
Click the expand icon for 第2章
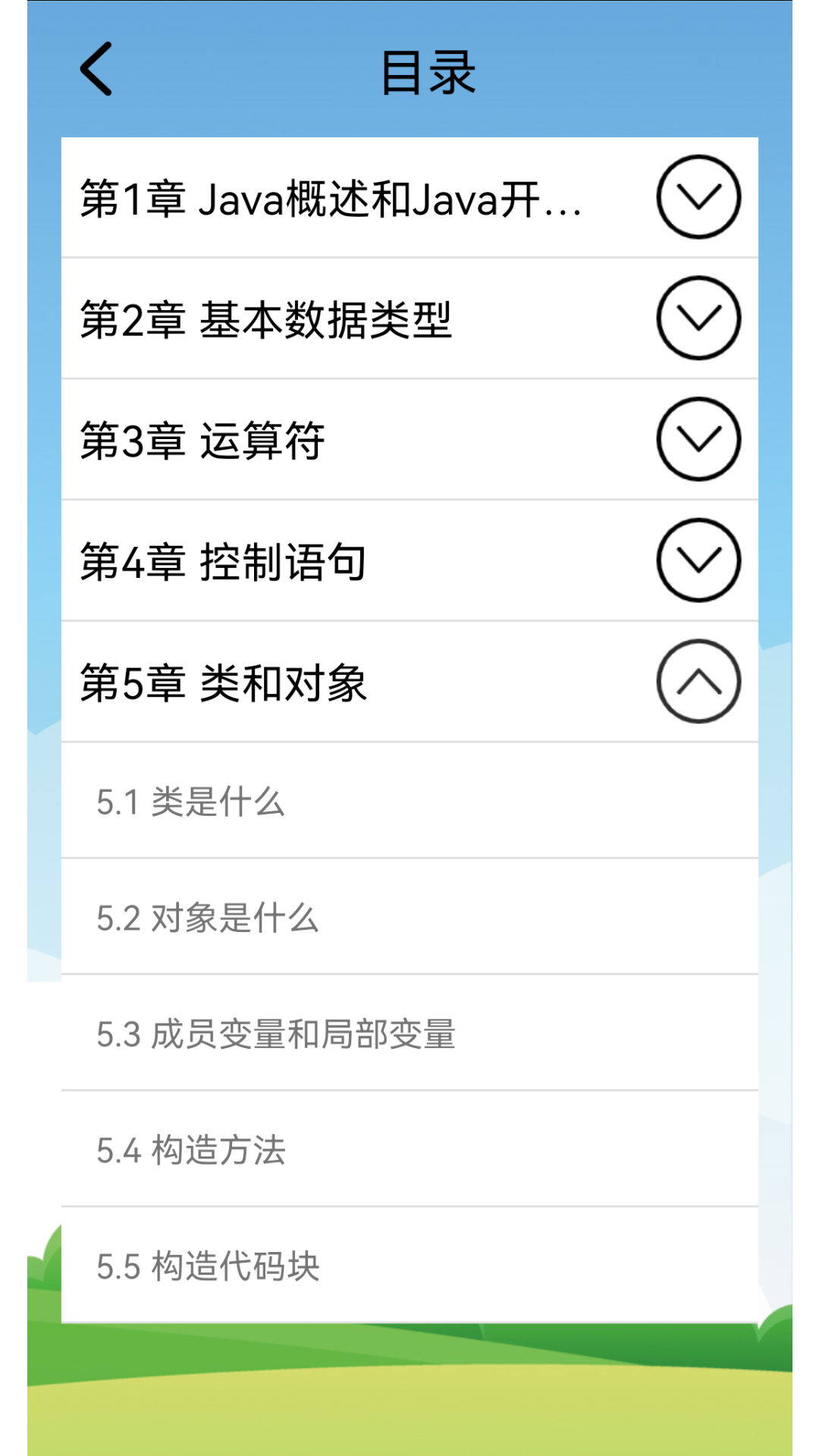pos(698,318)
